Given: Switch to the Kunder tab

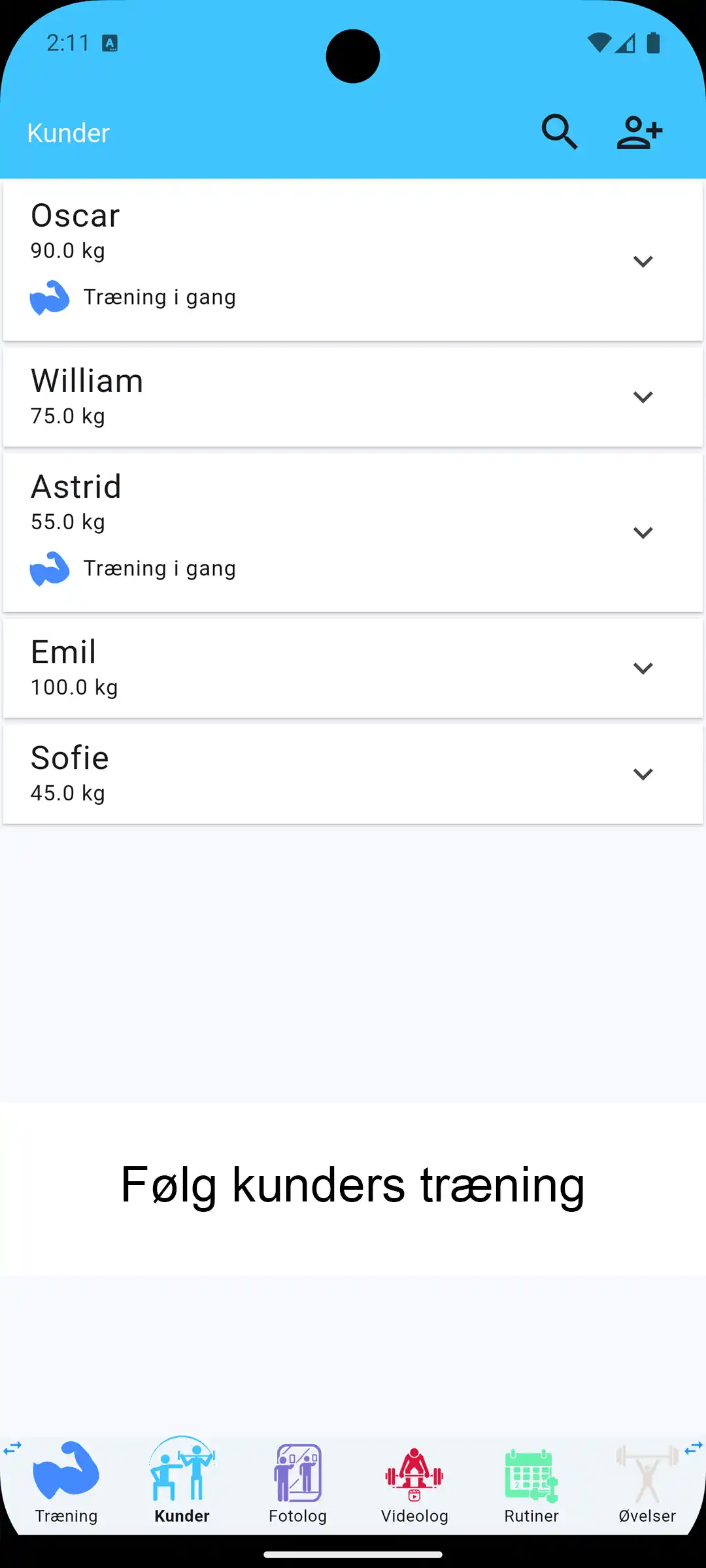Looking at the screenshot, I should [x=181, y=1473].
